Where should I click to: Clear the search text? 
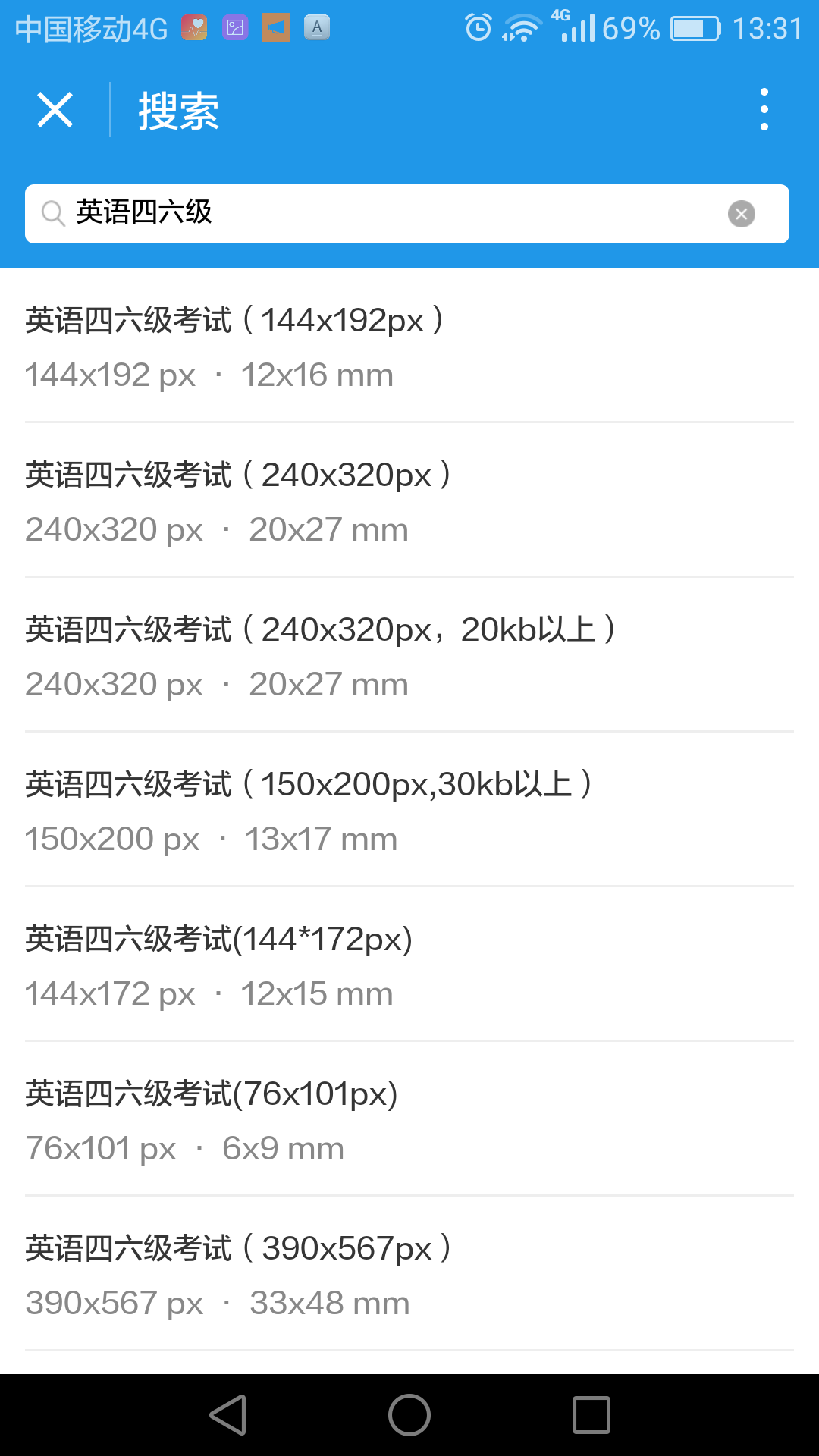tap(742, 214)
